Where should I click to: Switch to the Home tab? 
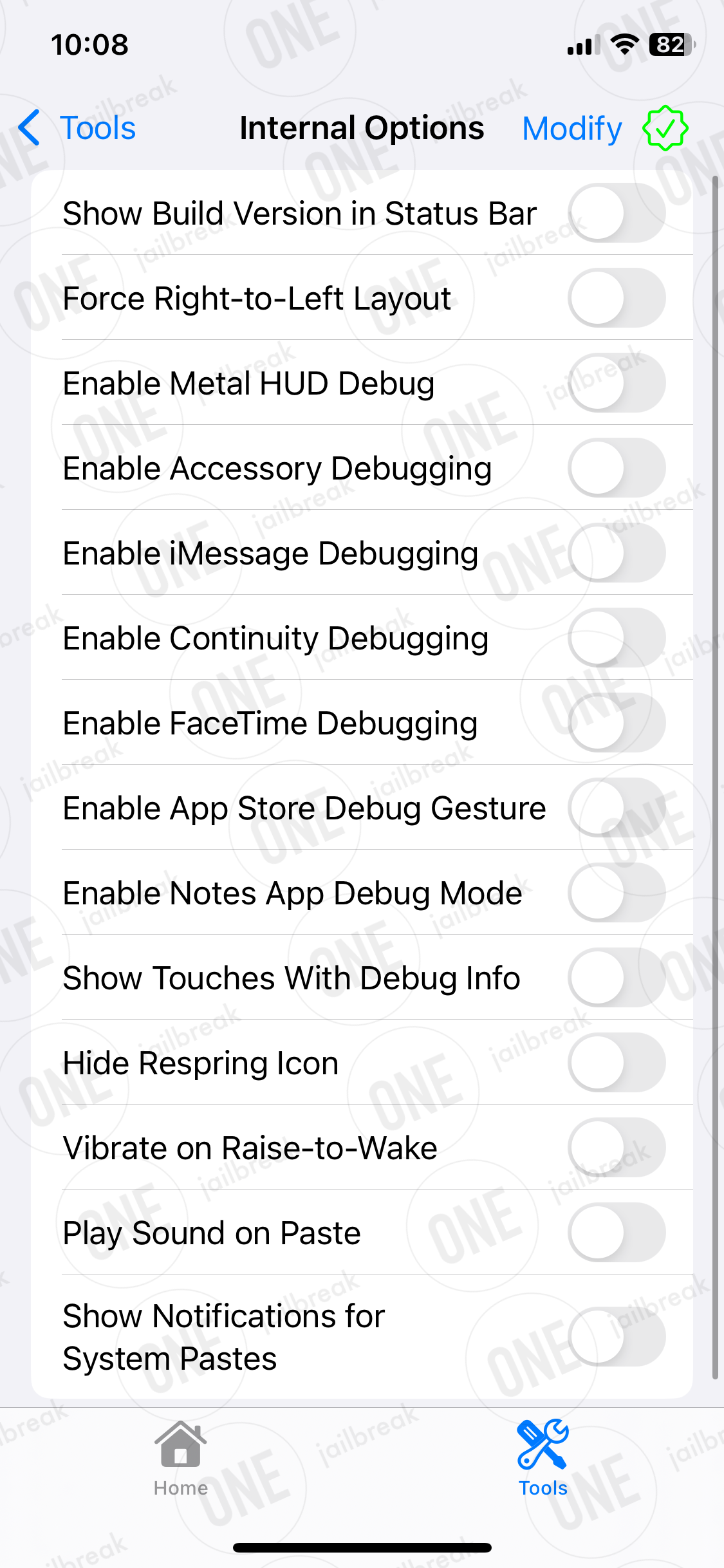click(x=181, y=1459)
